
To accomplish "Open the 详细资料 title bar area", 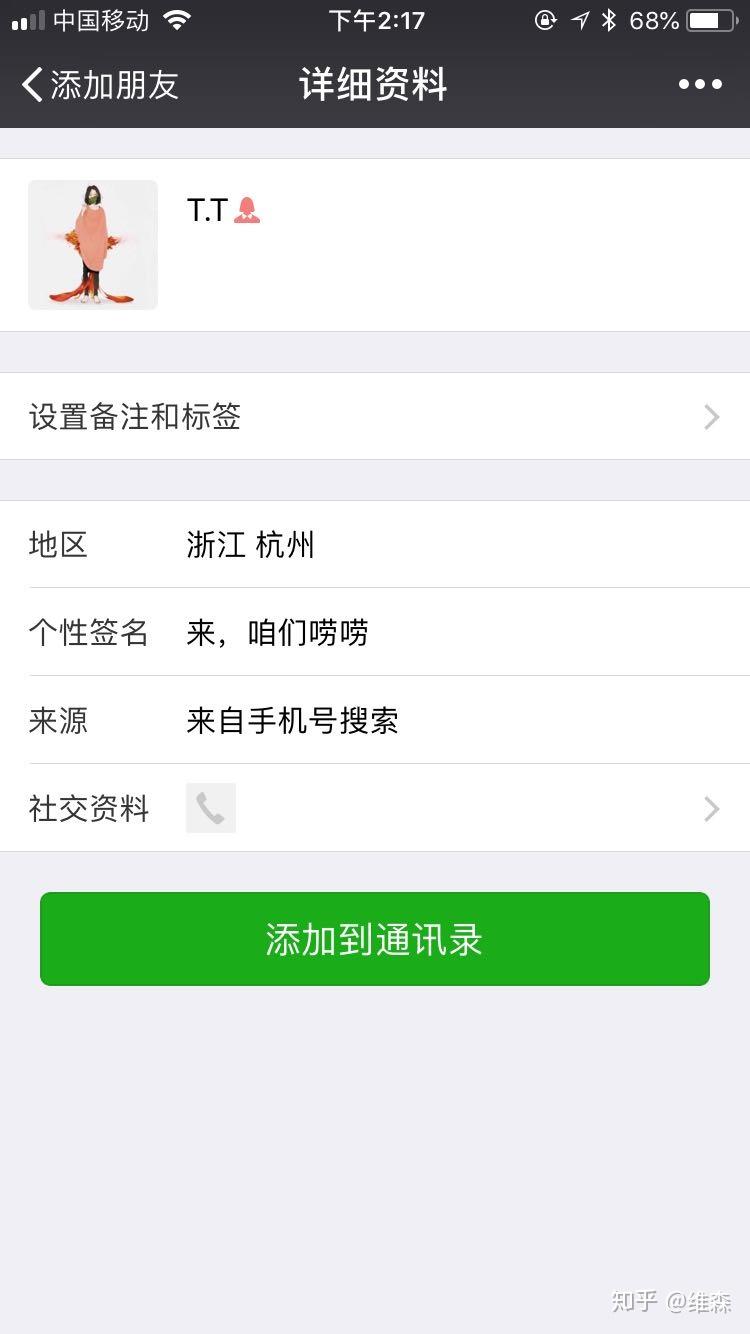I will coord(374,84).
